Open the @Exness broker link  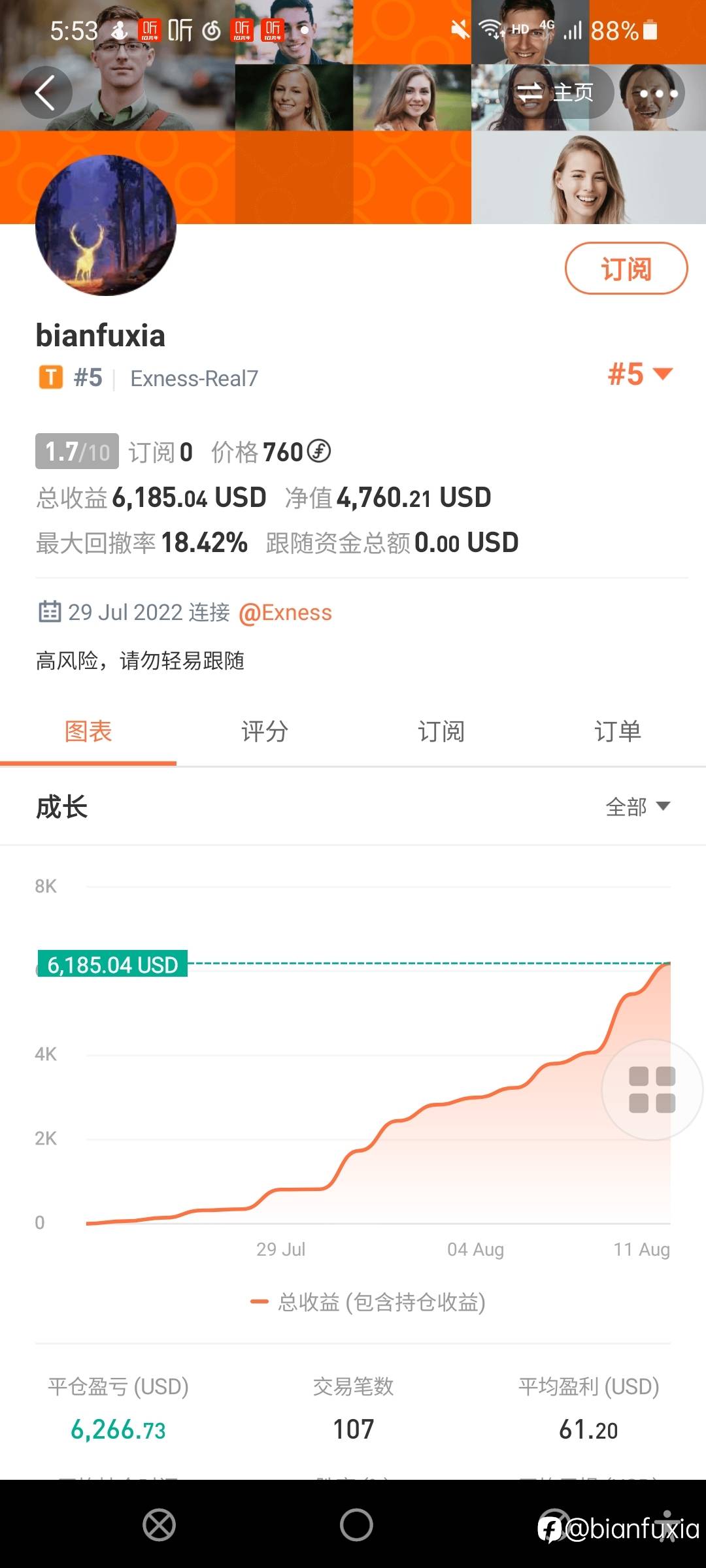[x=285, y=613]
